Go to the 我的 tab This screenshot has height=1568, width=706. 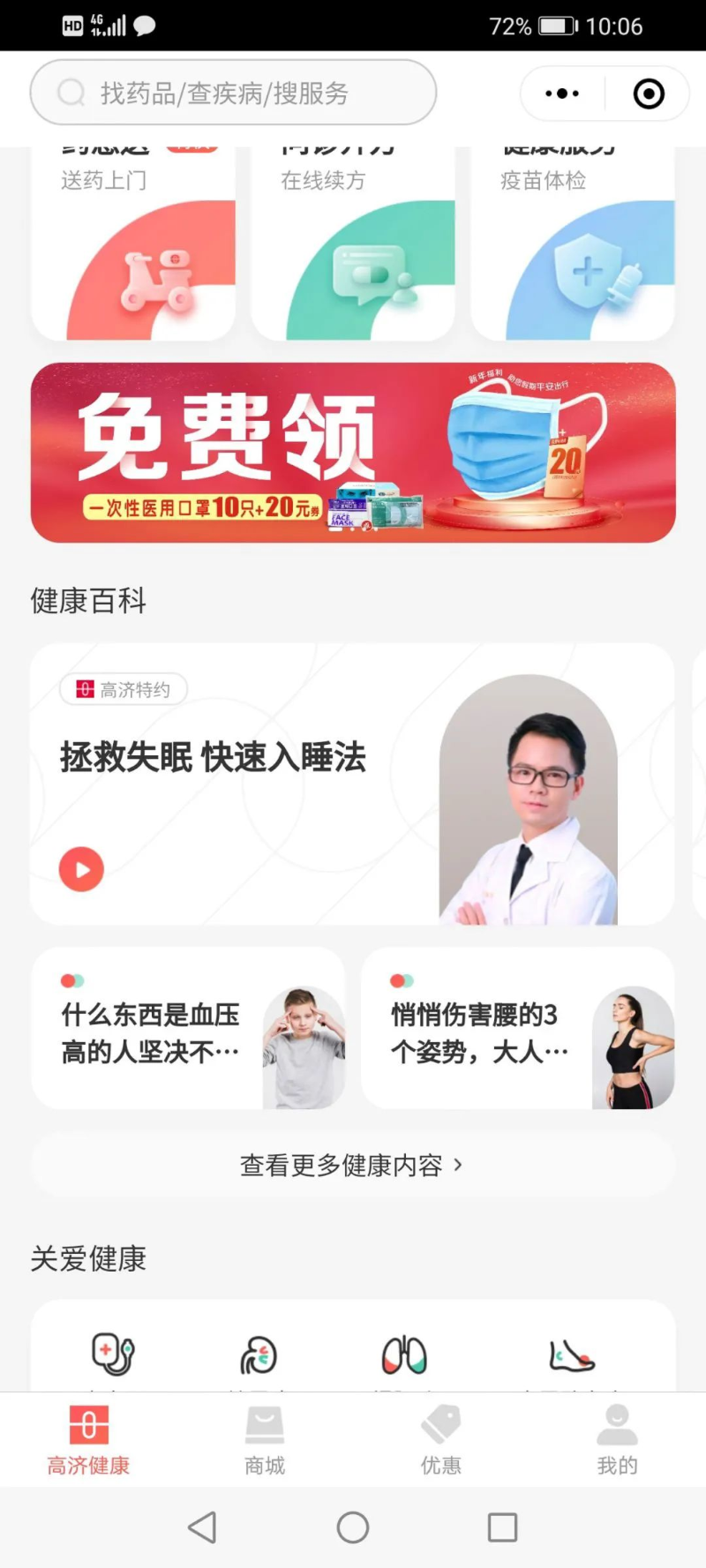[x=617, y=1440]
